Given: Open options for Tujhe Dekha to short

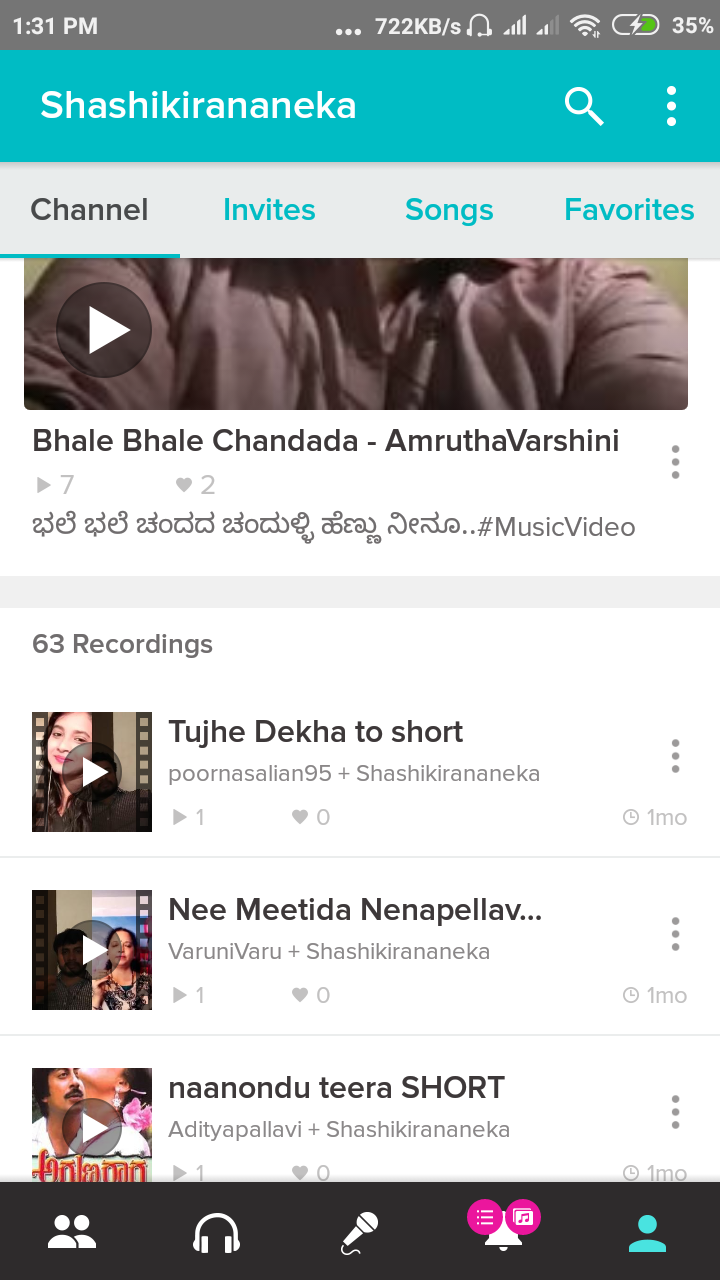Looking at the screenshot, I should [675, 756].
